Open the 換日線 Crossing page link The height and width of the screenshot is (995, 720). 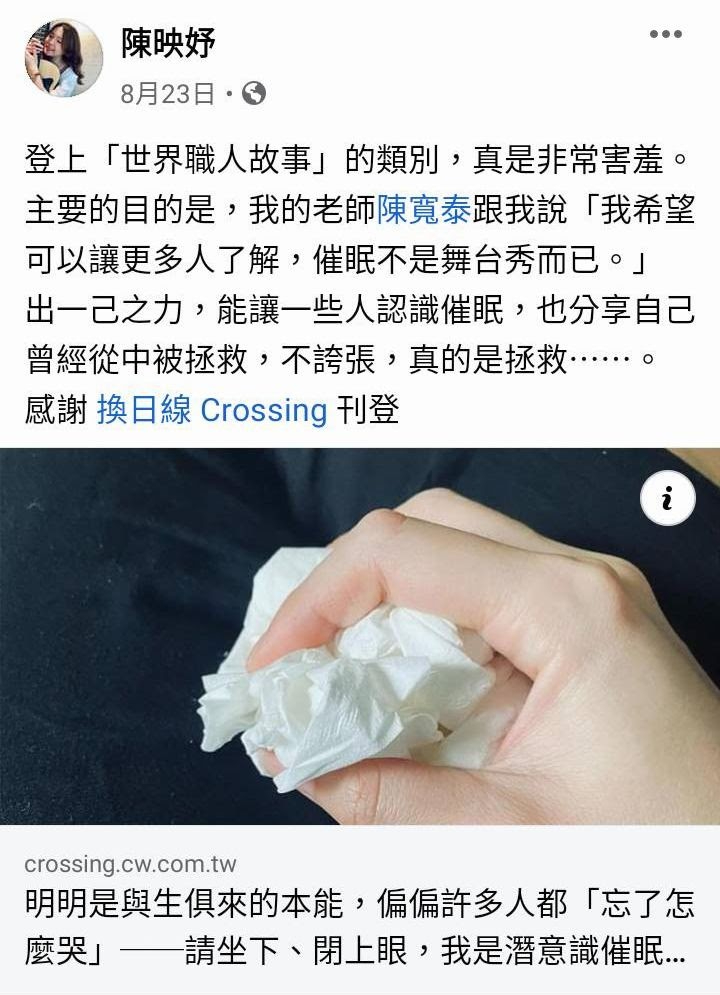[x=212, y=410]
